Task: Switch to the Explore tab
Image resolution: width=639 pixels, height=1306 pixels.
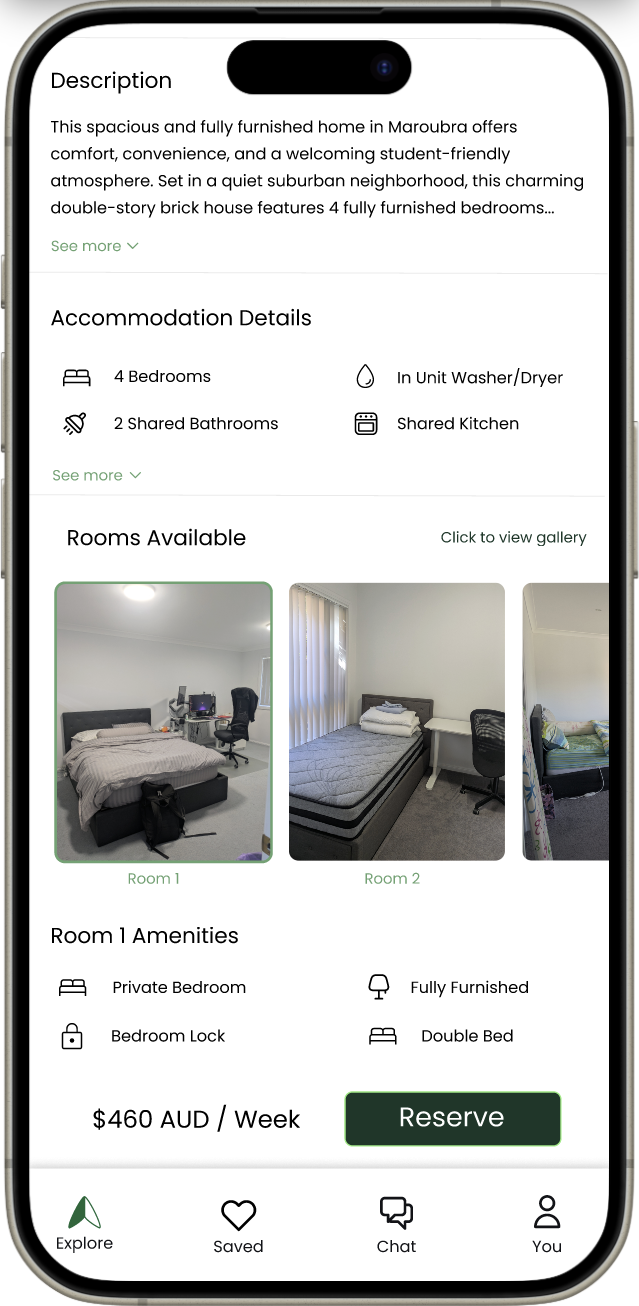Action: pyautogui.click(x=84, y=1224)
